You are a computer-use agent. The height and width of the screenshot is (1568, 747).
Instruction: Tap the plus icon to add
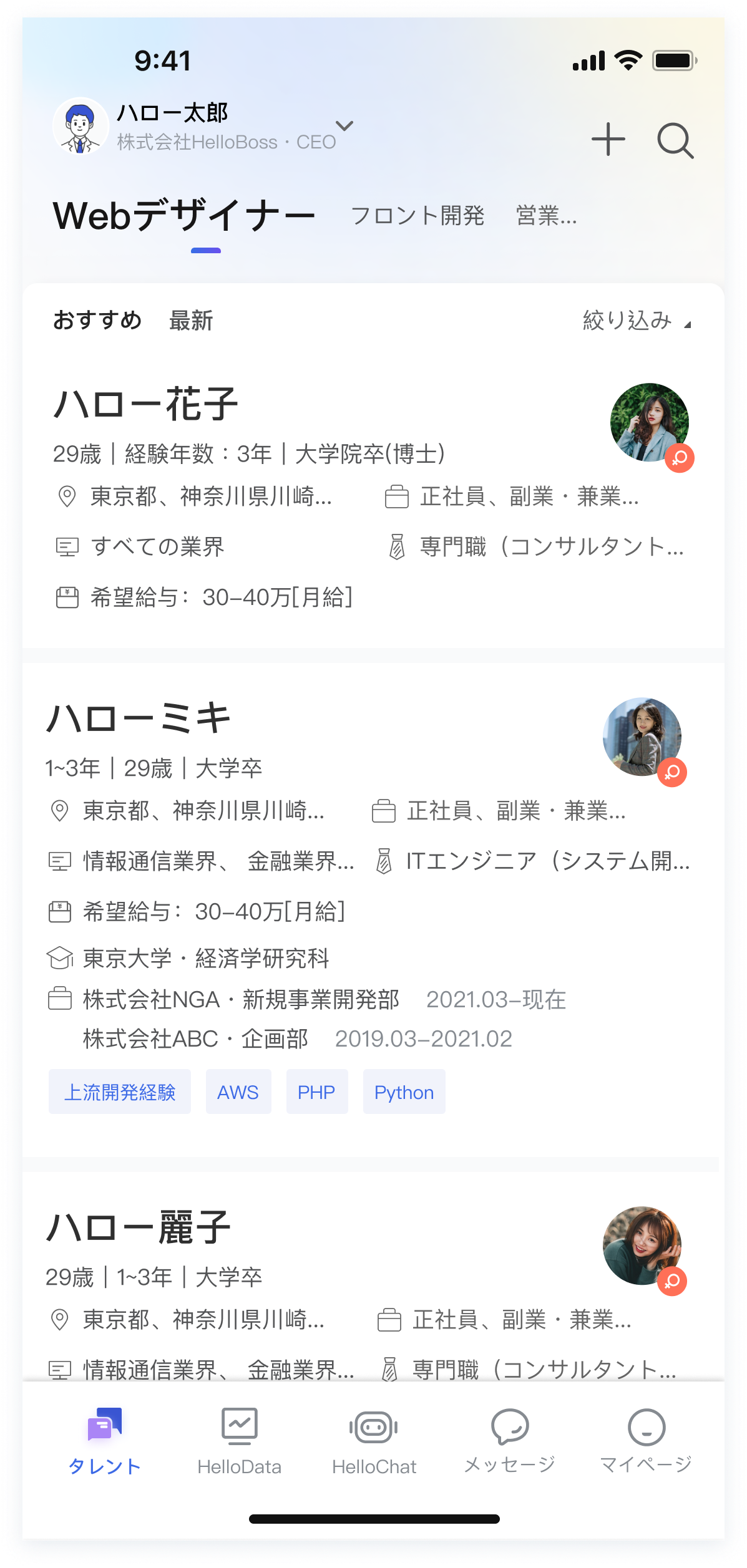click(608, 139)
